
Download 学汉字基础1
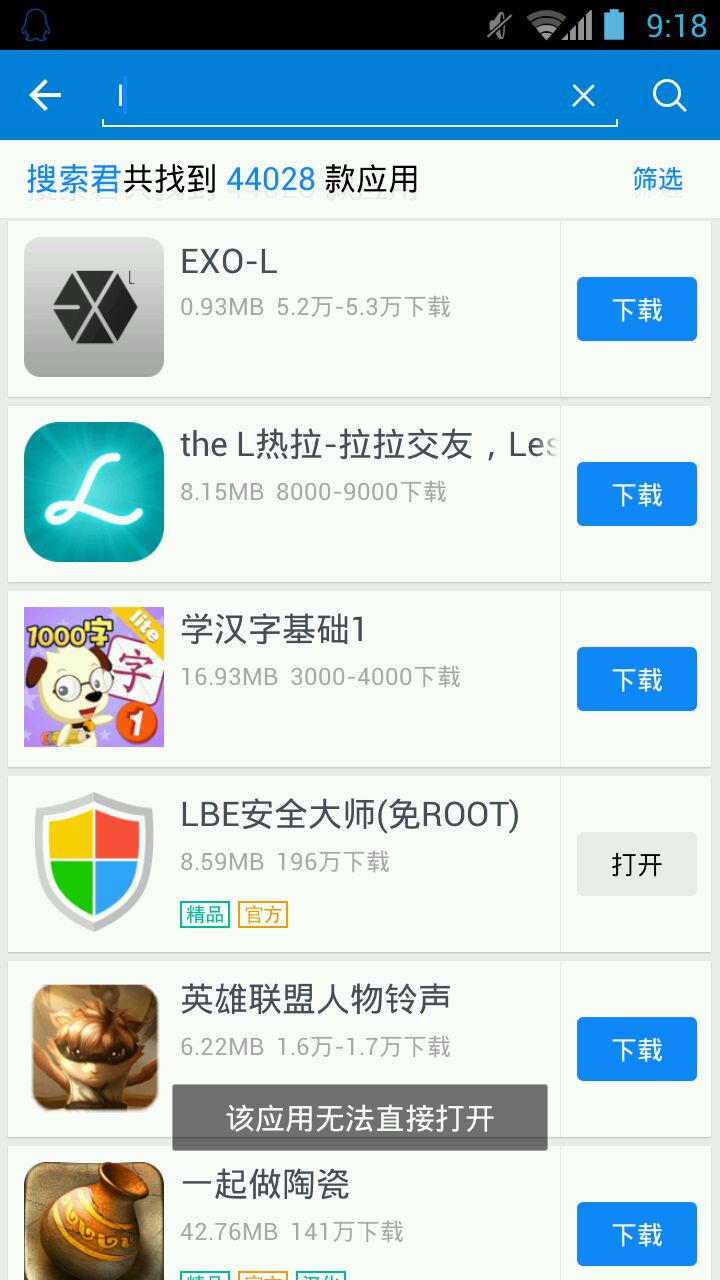point(636,679)
